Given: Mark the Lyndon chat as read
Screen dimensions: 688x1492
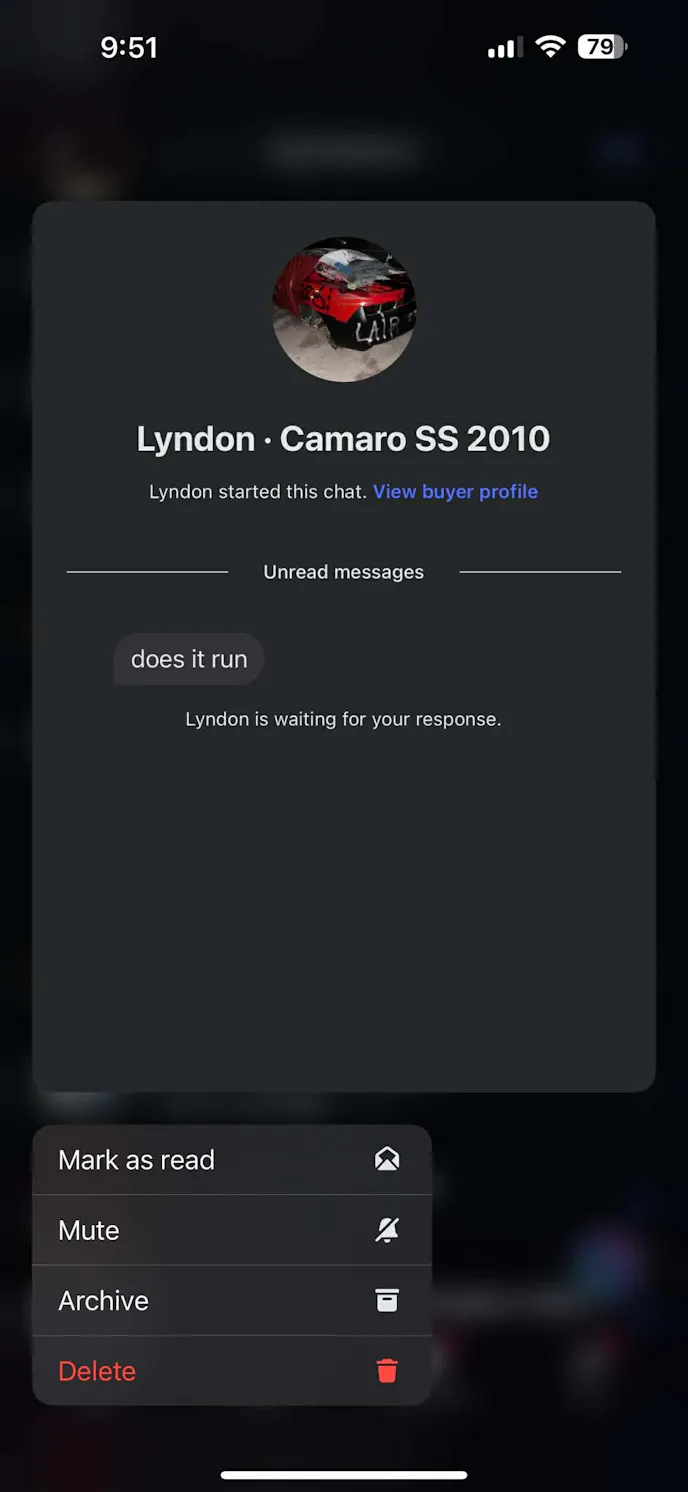Looking at the screenshot, I should (x=232, y=1160).
